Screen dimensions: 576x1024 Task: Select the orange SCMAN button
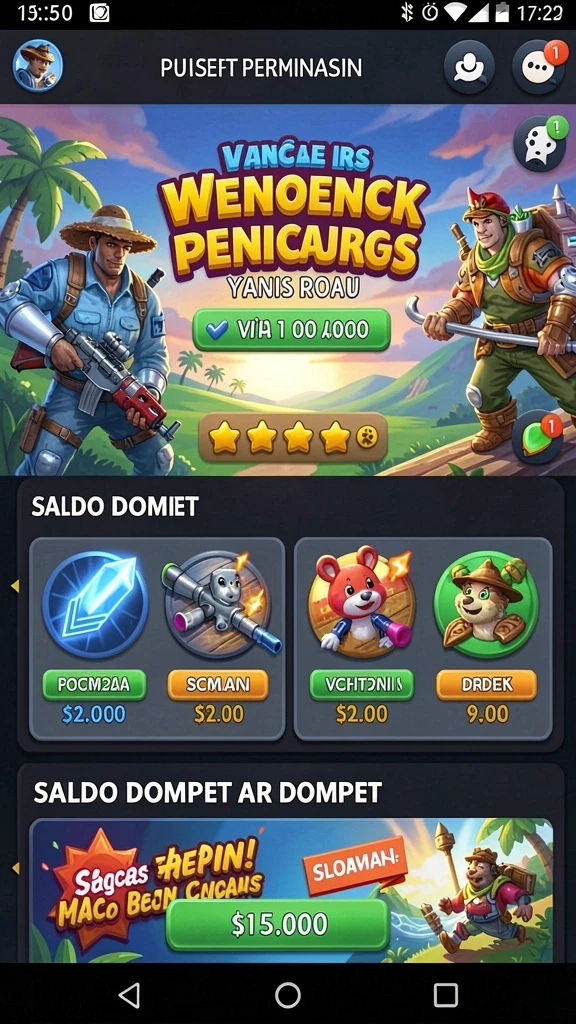point(218,684)
